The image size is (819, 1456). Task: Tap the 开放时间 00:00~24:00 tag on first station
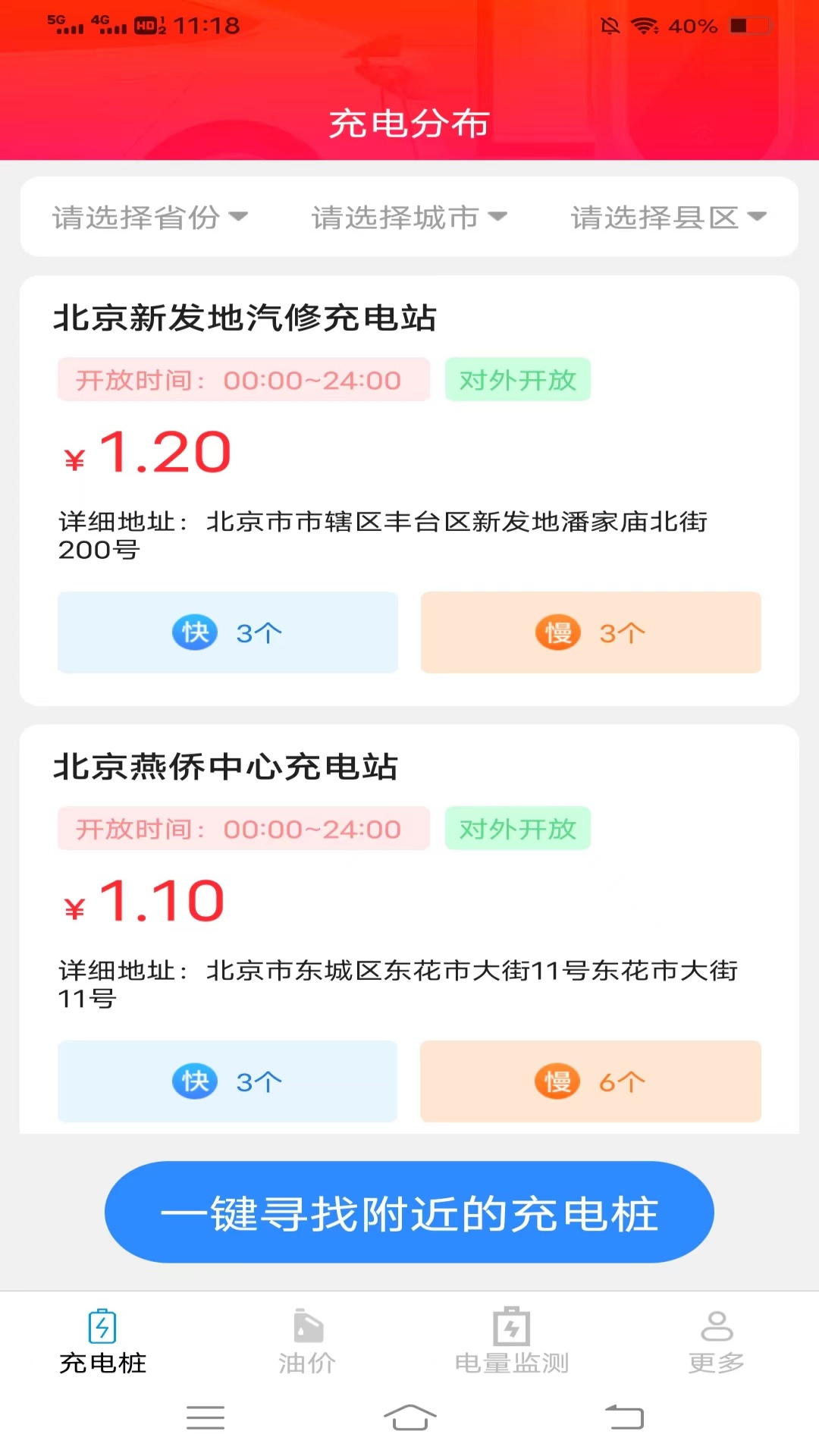(x=243, y=379)
